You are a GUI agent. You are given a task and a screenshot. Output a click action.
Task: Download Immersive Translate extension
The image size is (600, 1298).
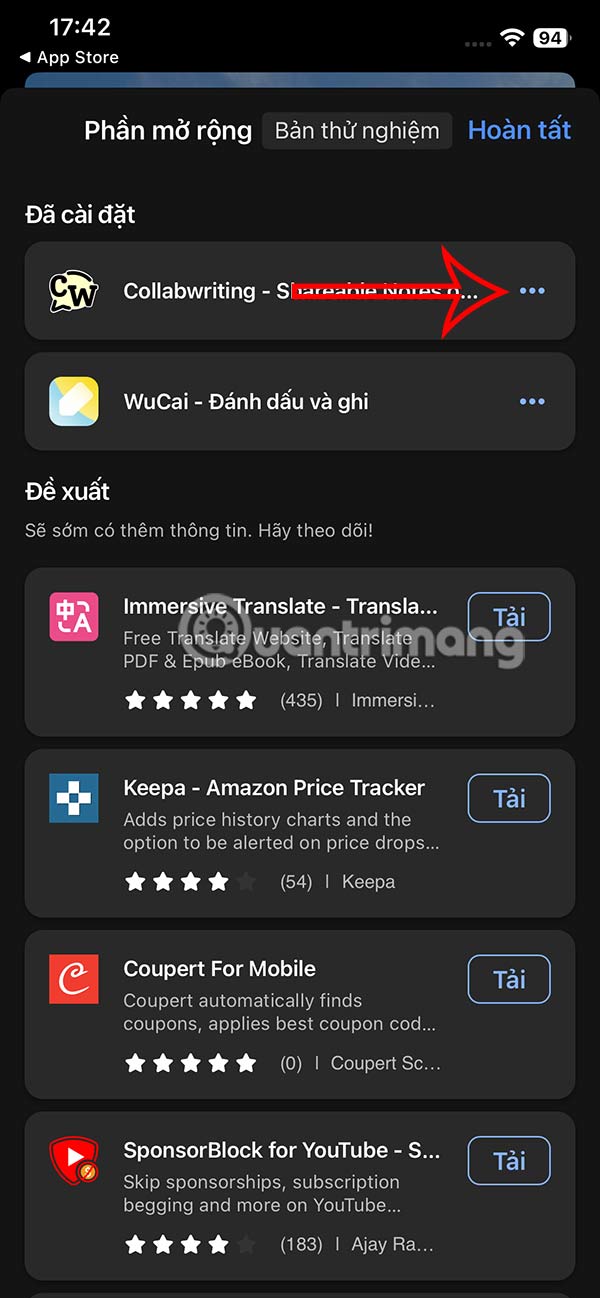pos(509,617)
